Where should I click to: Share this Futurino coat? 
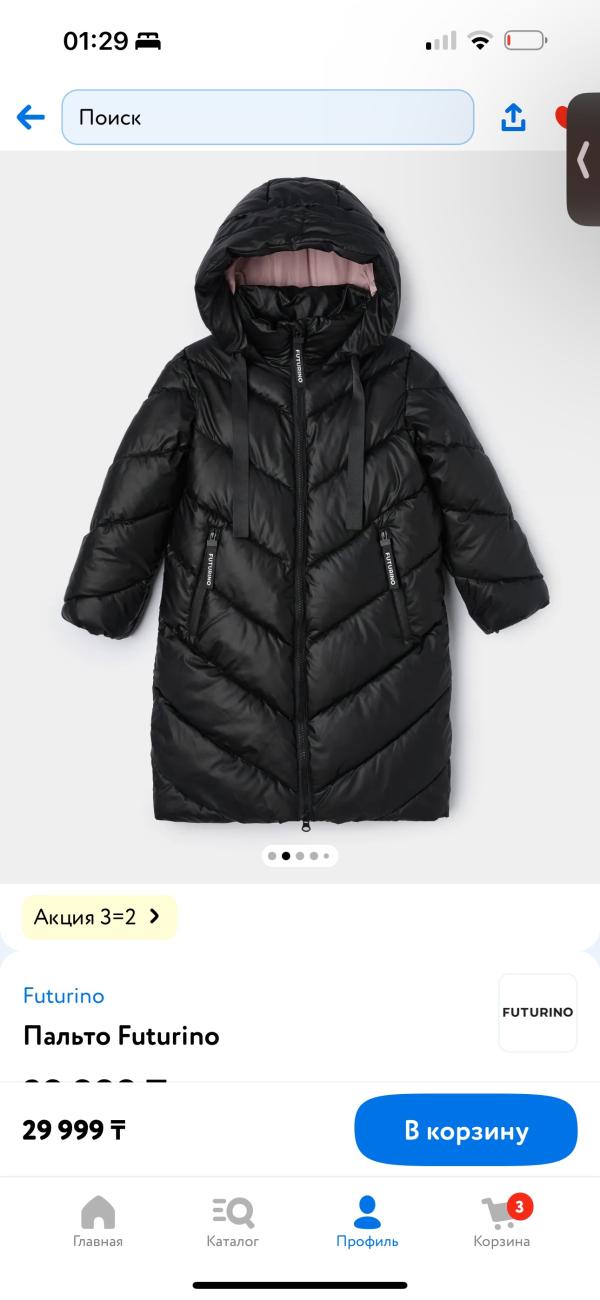point(513,118)
